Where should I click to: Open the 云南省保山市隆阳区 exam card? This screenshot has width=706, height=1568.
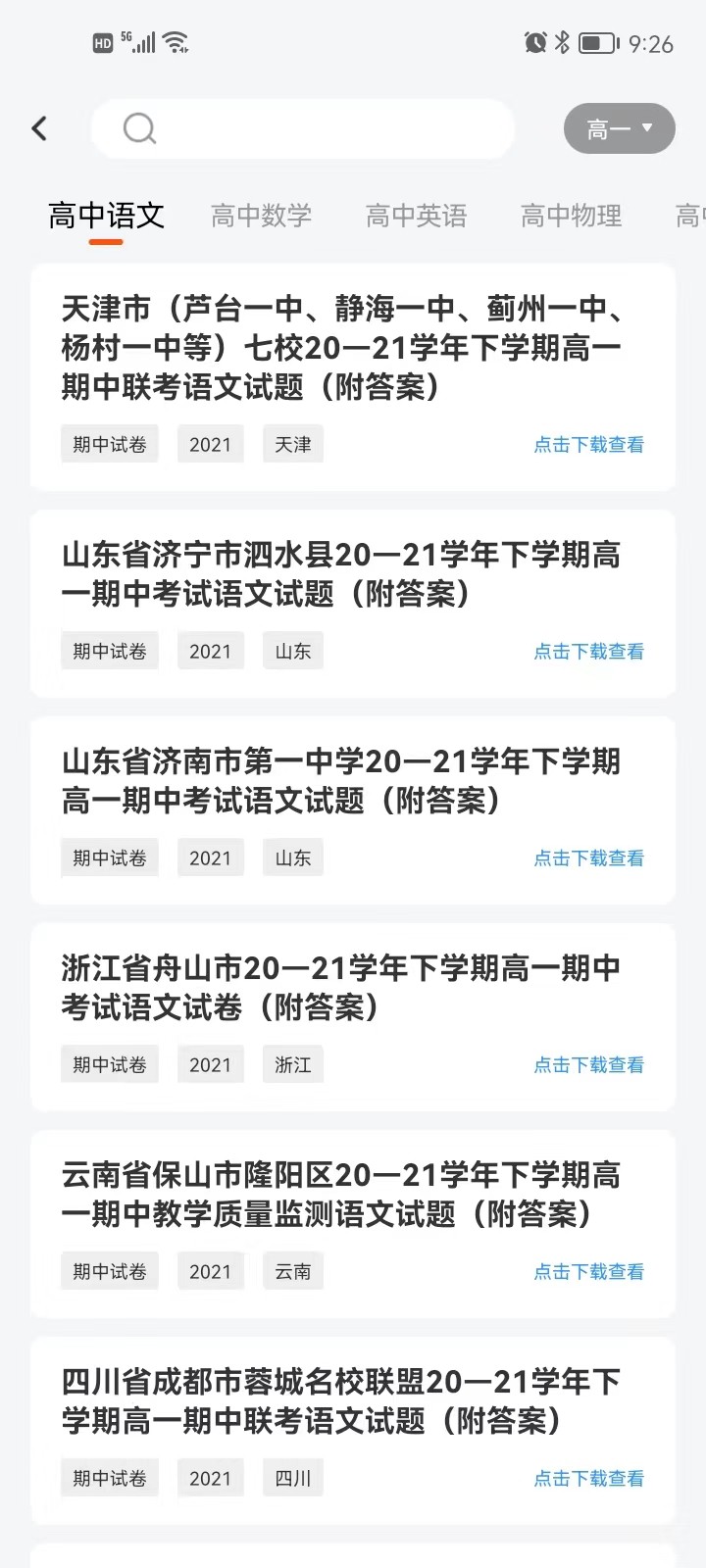pos(341,1195)
